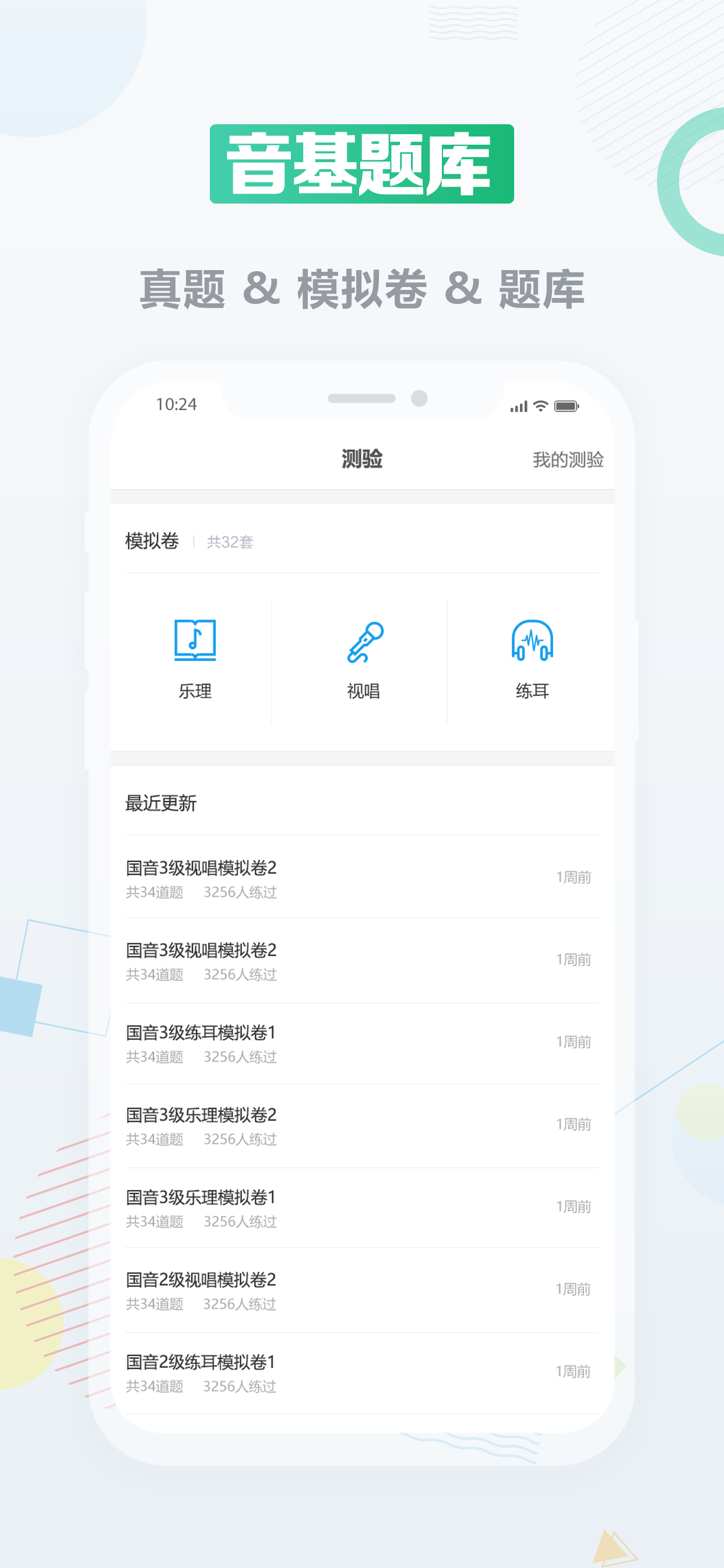Tap the 视唱 microphone icon
Image resolution: width=724 pixels, height=1568 pixels.
[363, 640]
